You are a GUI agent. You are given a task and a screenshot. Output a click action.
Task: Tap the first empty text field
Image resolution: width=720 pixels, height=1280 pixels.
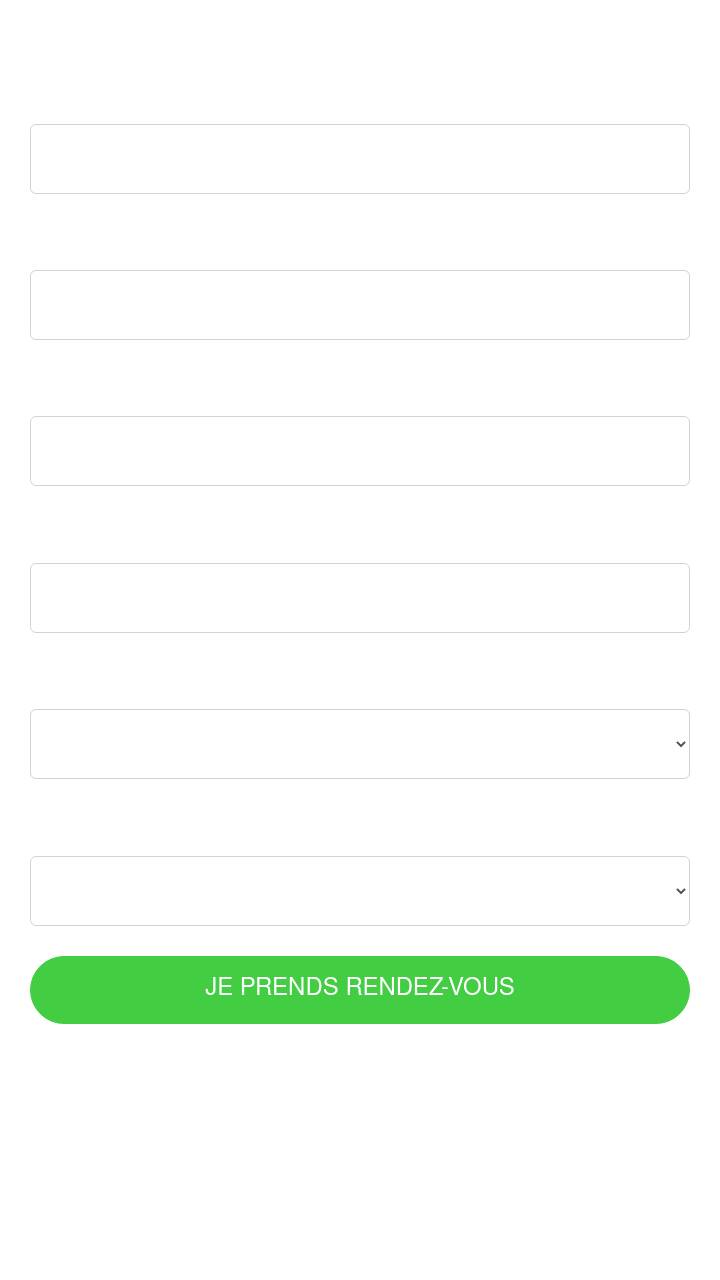360,159
